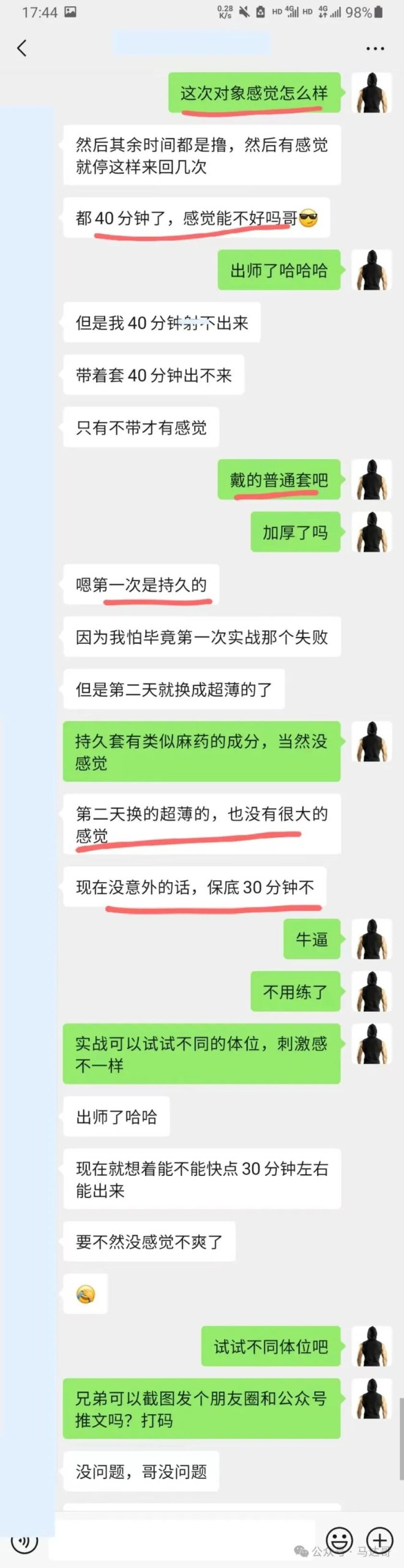
Task: Go back to the chat list
Action: [22, 48]
